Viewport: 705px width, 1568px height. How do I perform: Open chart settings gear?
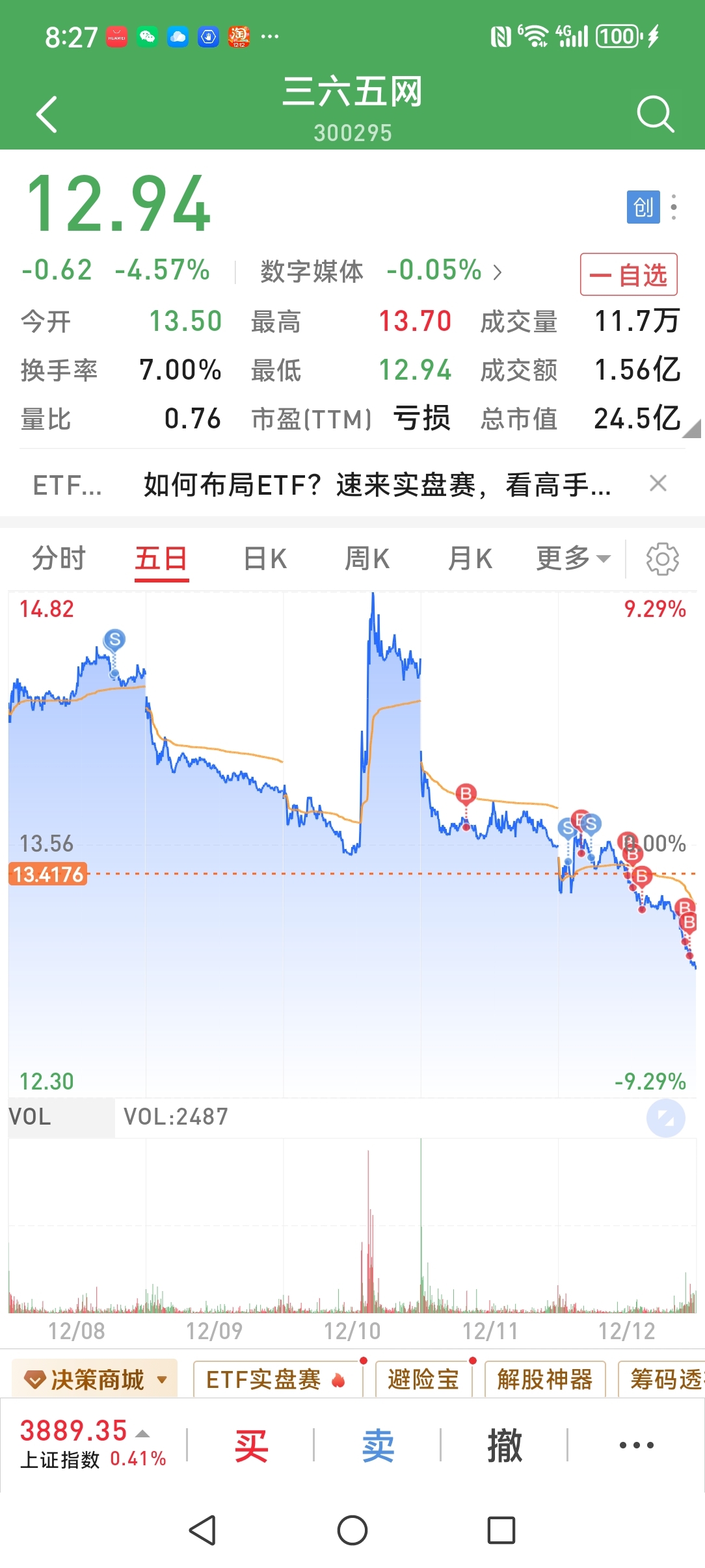pos(663,559)
